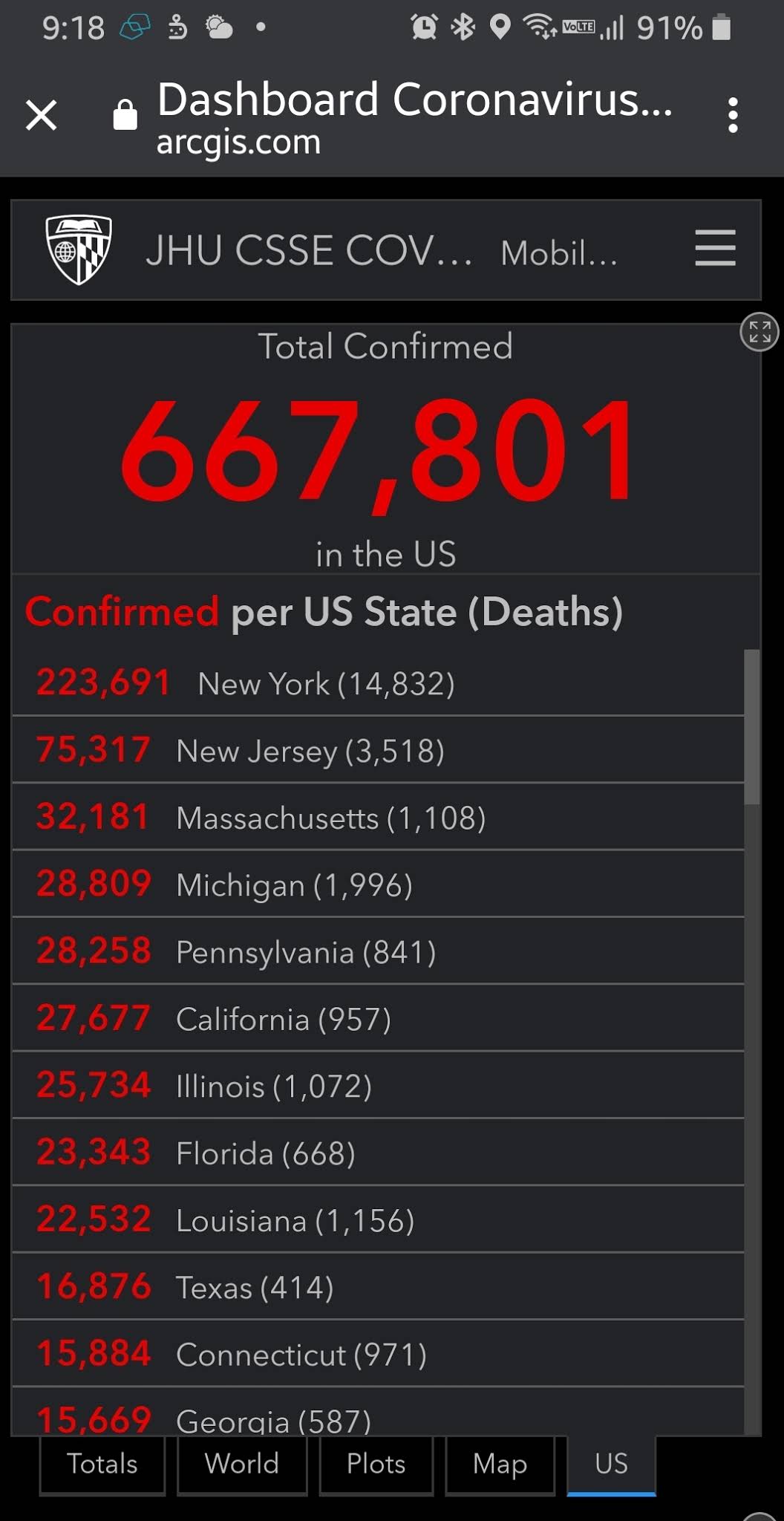Select the Florida row
This screenshot has width=784, height=1521.
(378, 1153)
